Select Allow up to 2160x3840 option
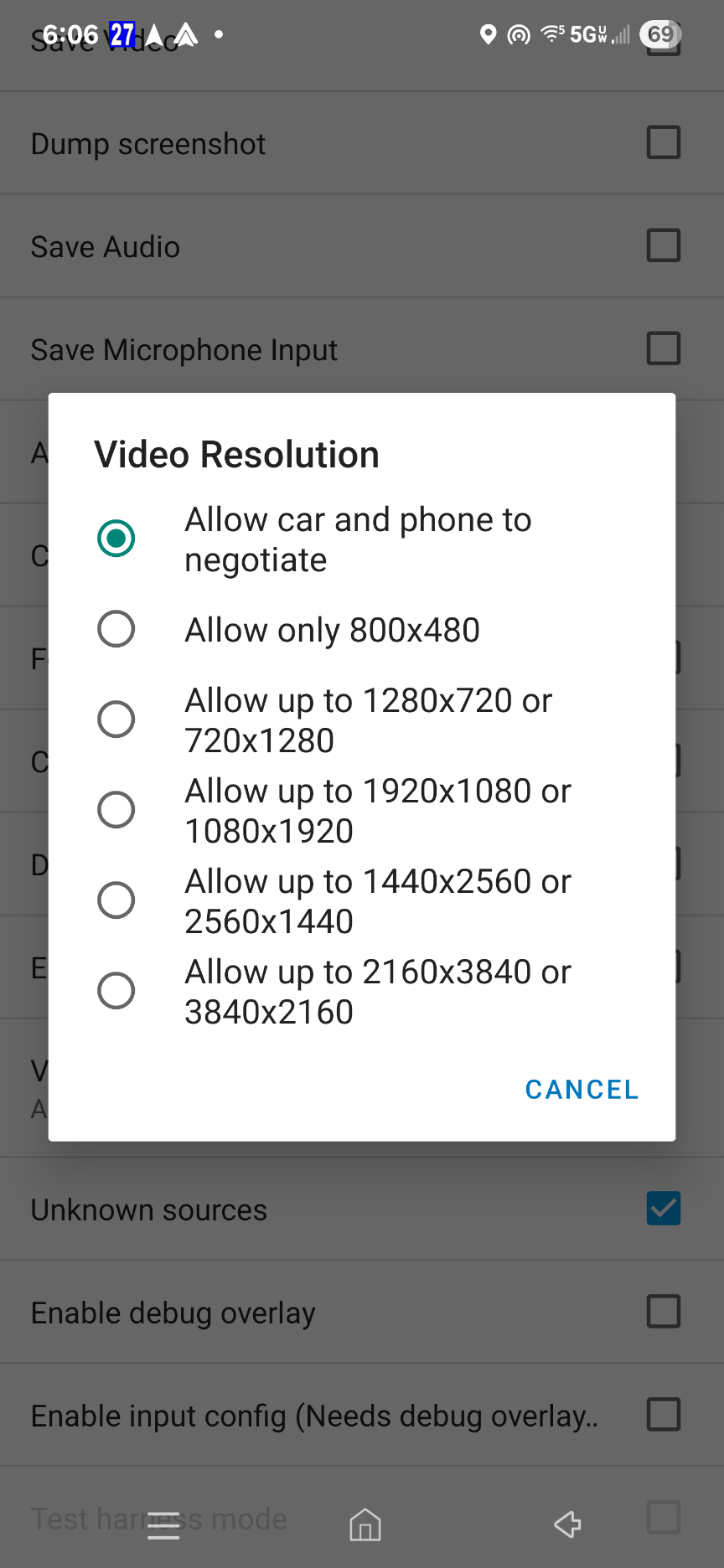The height and width of the screenshot is (1568, 724). click(362, 992)
